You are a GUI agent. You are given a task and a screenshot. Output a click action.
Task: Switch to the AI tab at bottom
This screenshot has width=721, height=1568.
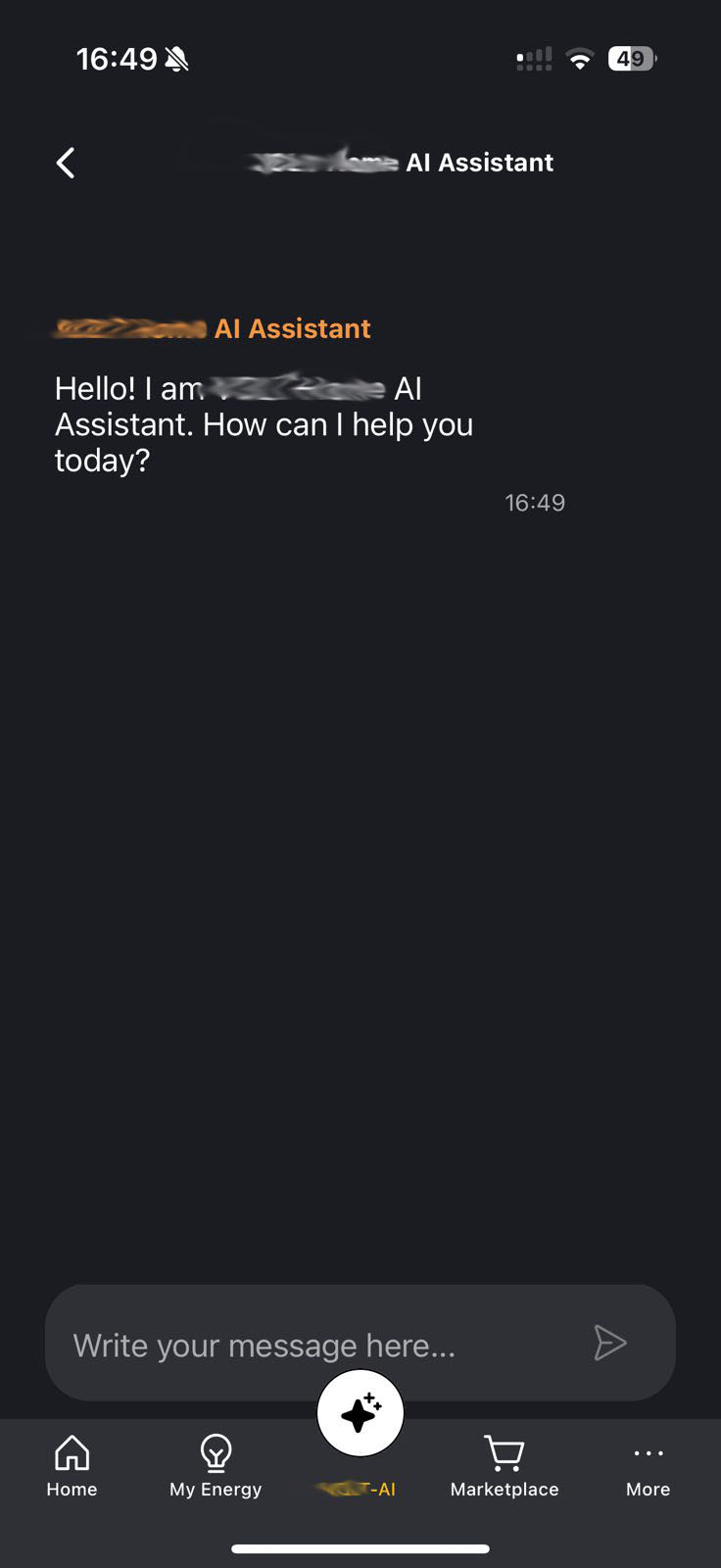click(x=359, y=1488)
